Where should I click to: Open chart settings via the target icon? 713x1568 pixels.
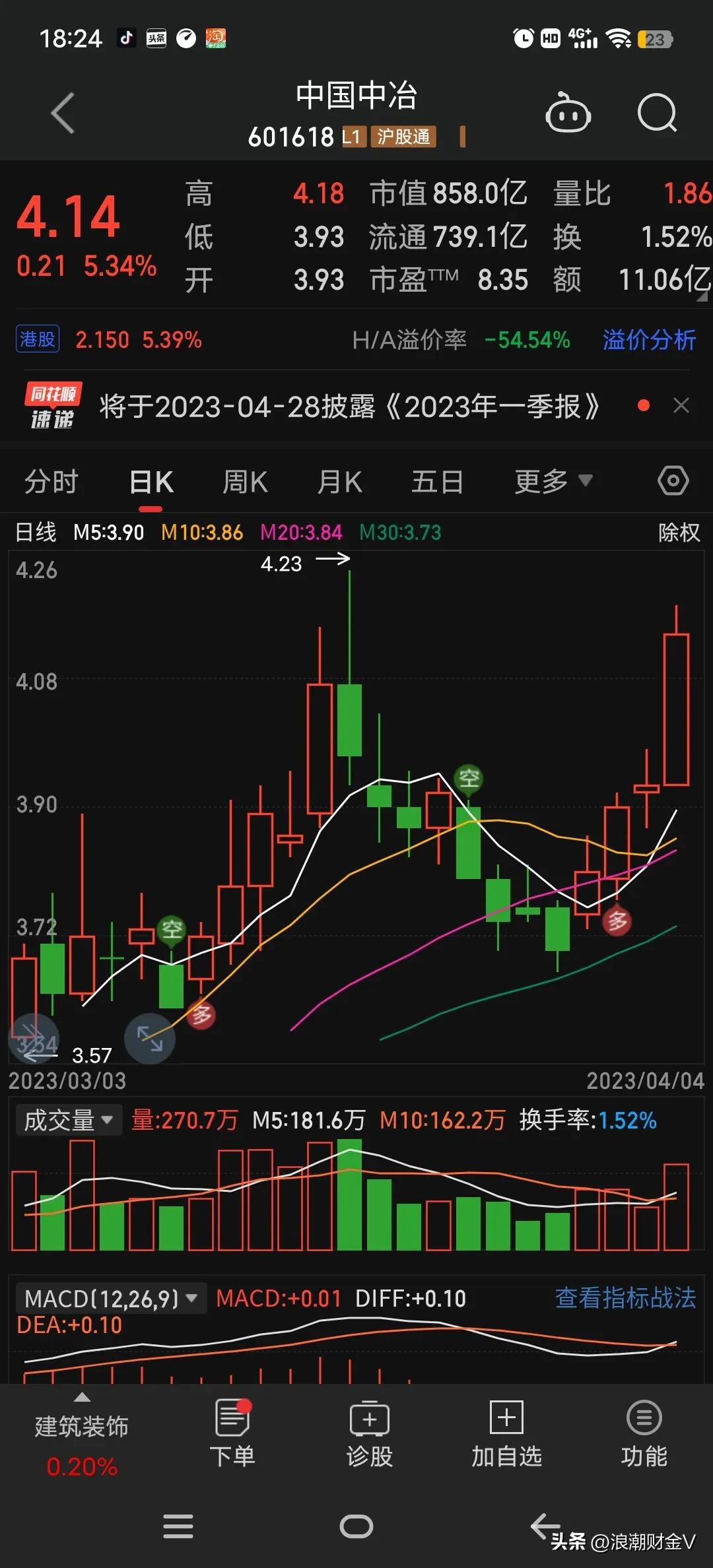click(673, 481)
